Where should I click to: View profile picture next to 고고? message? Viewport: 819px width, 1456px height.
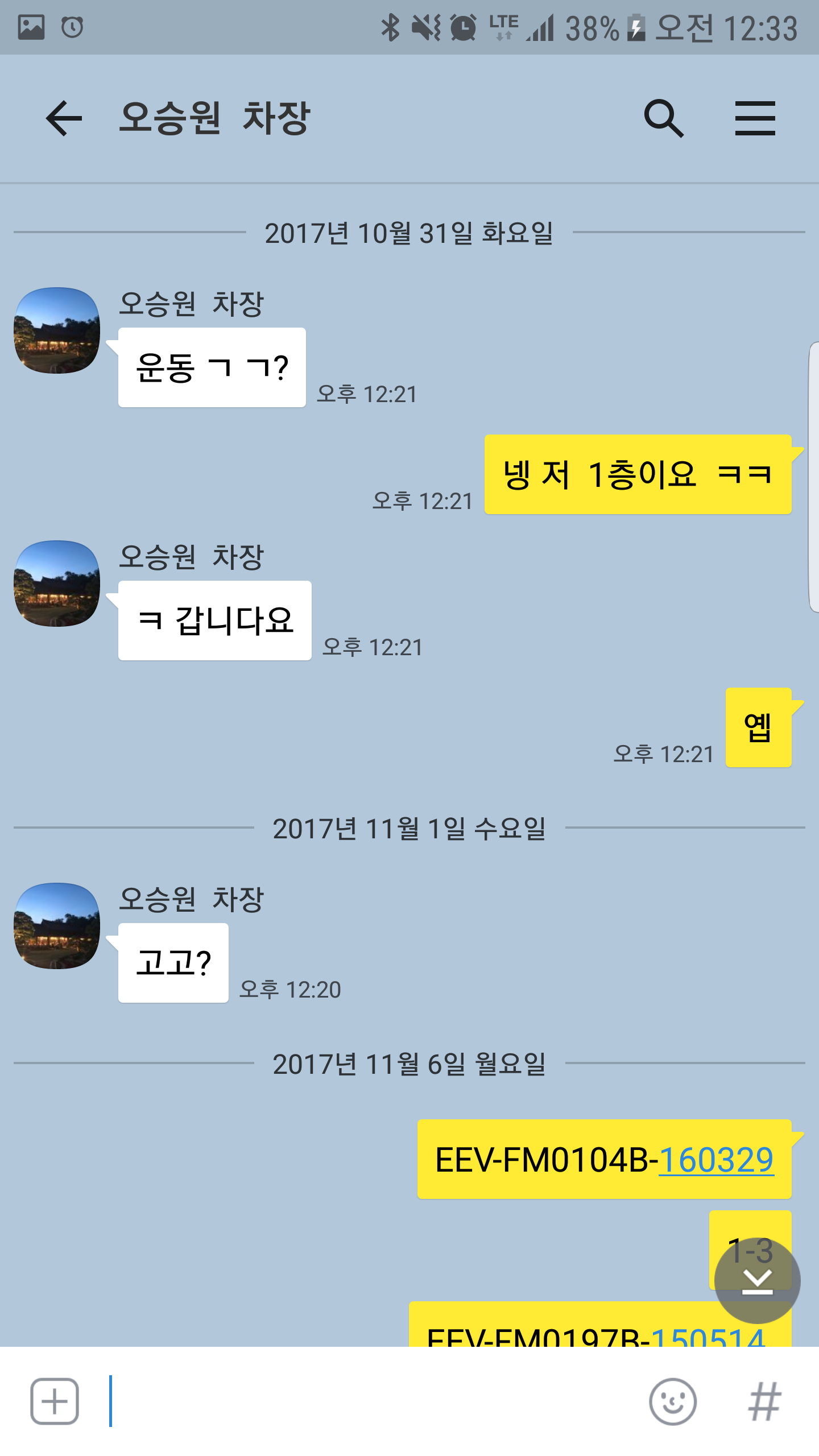(x=57, y=926)
